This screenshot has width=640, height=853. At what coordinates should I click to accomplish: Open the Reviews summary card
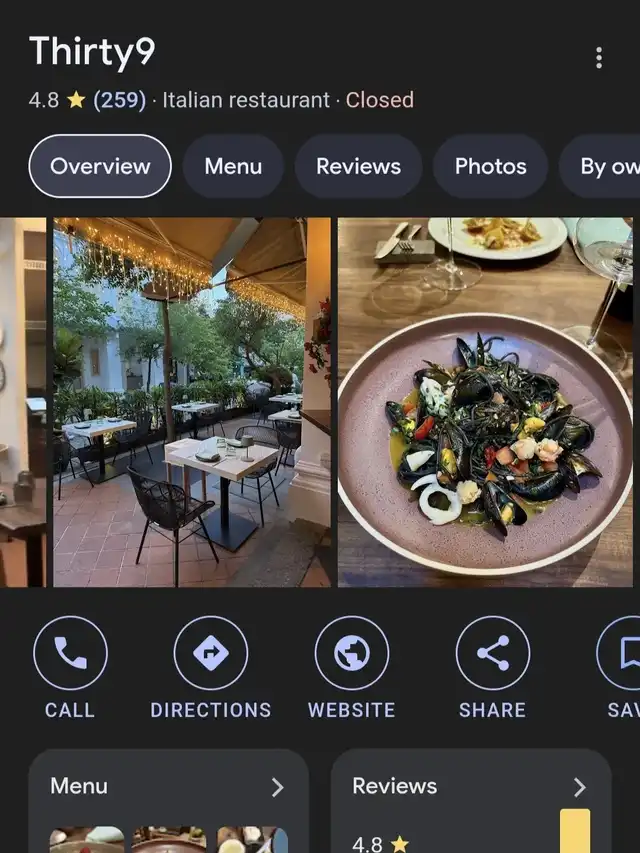470,788
